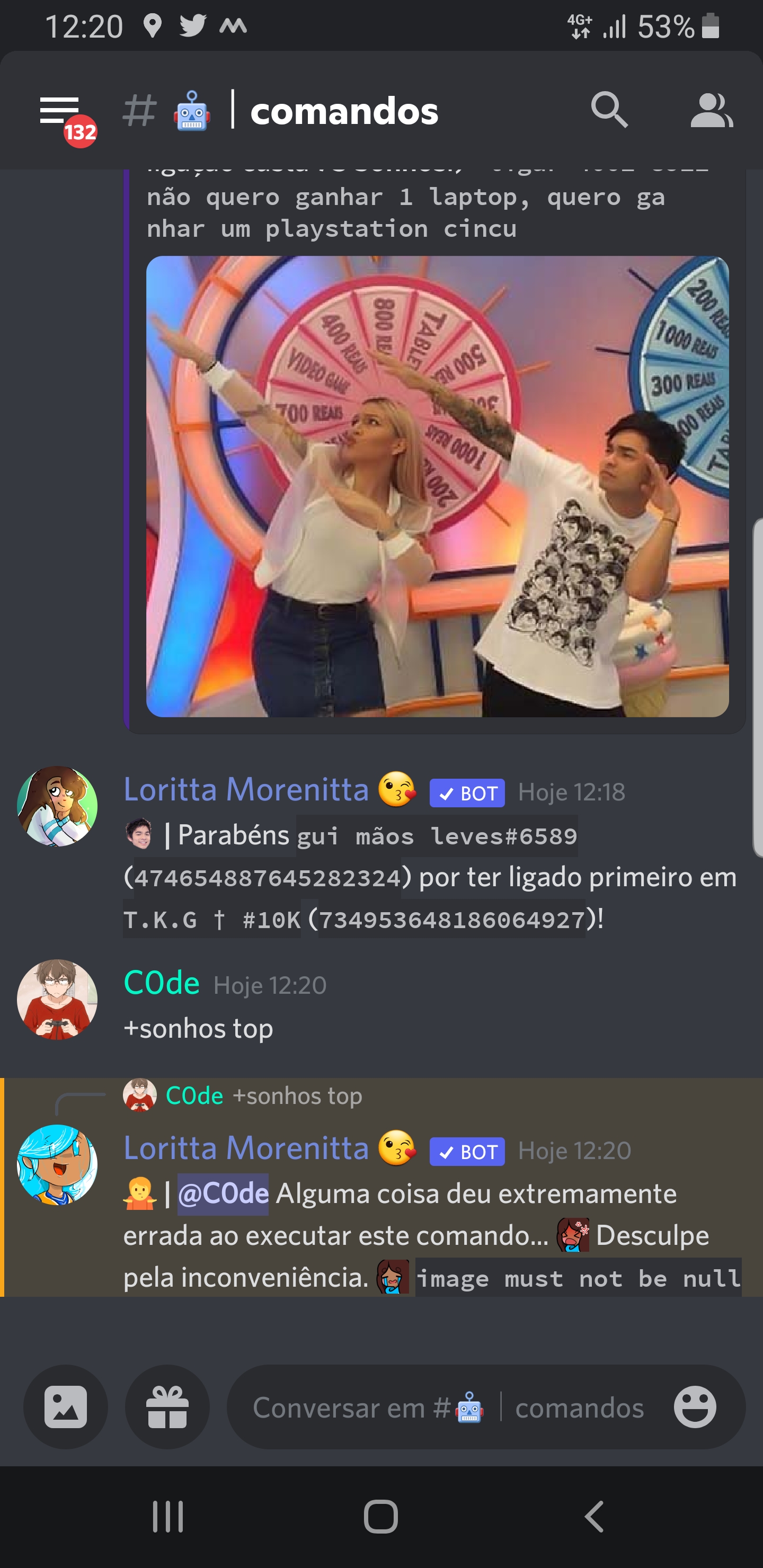Jump to replied message '+sonhos top'
Image resolution: width=763 pixels, height=1568 pixels.
pyautogui.click(x=297, y=1095)
